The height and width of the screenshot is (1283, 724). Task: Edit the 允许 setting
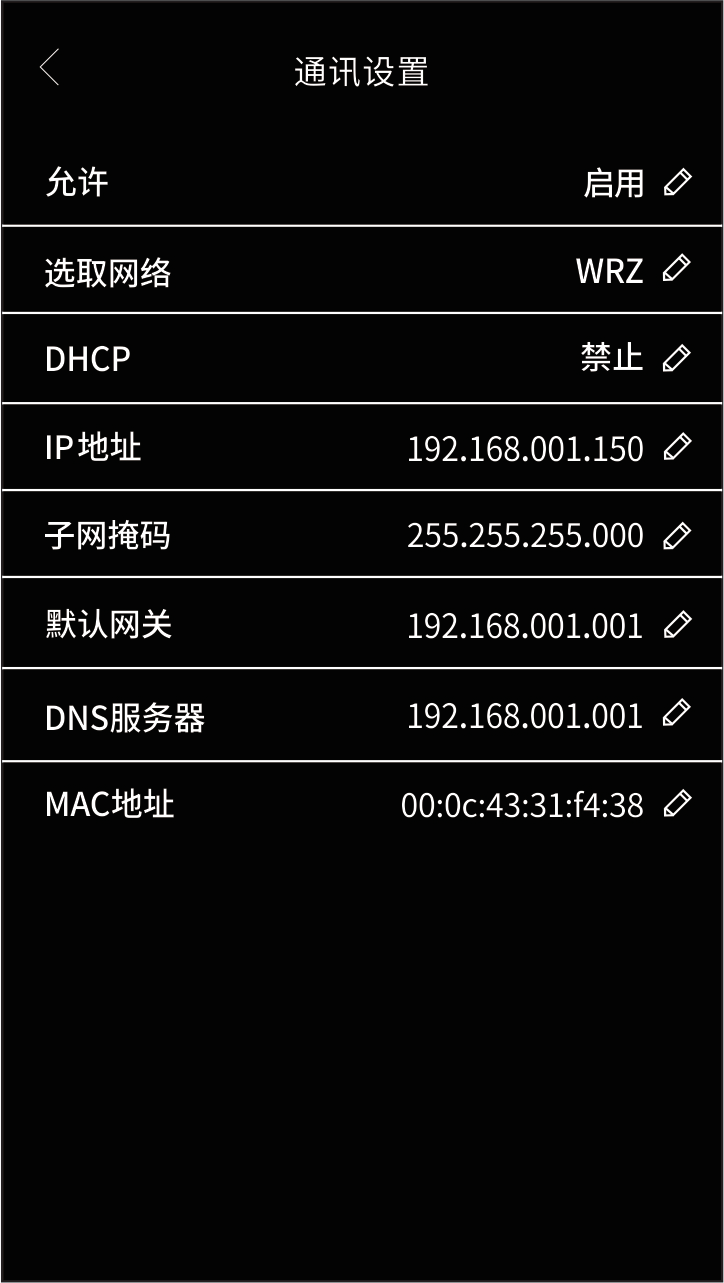point(677,183)
